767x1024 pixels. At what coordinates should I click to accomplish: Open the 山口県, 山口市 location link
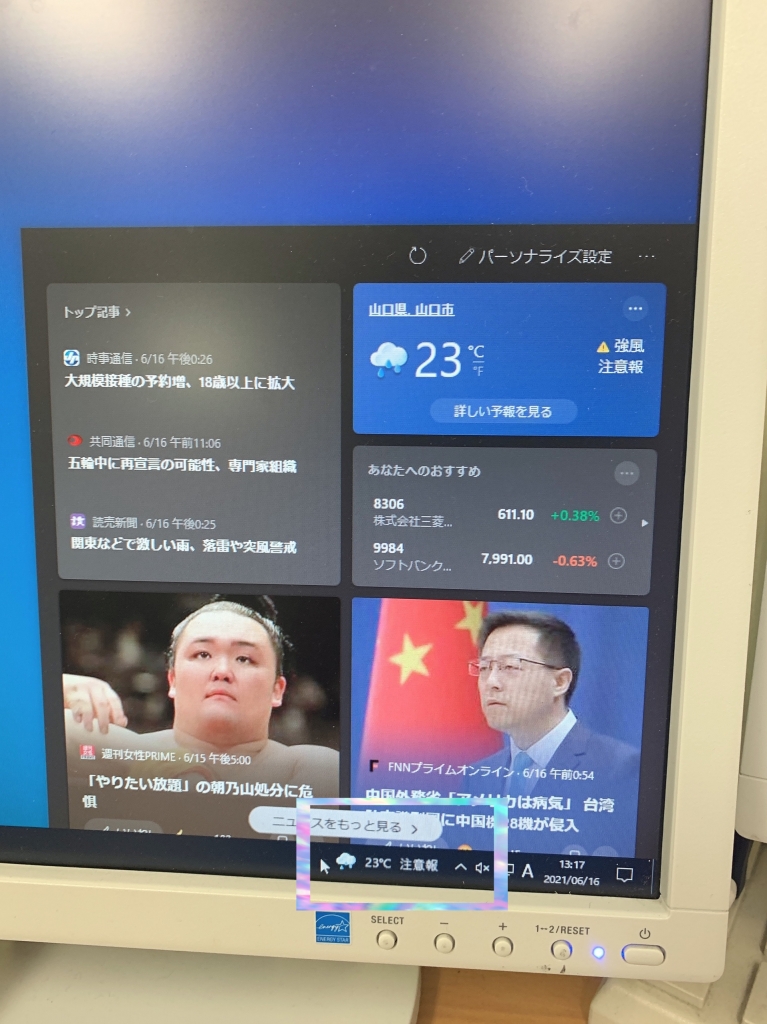411,310
